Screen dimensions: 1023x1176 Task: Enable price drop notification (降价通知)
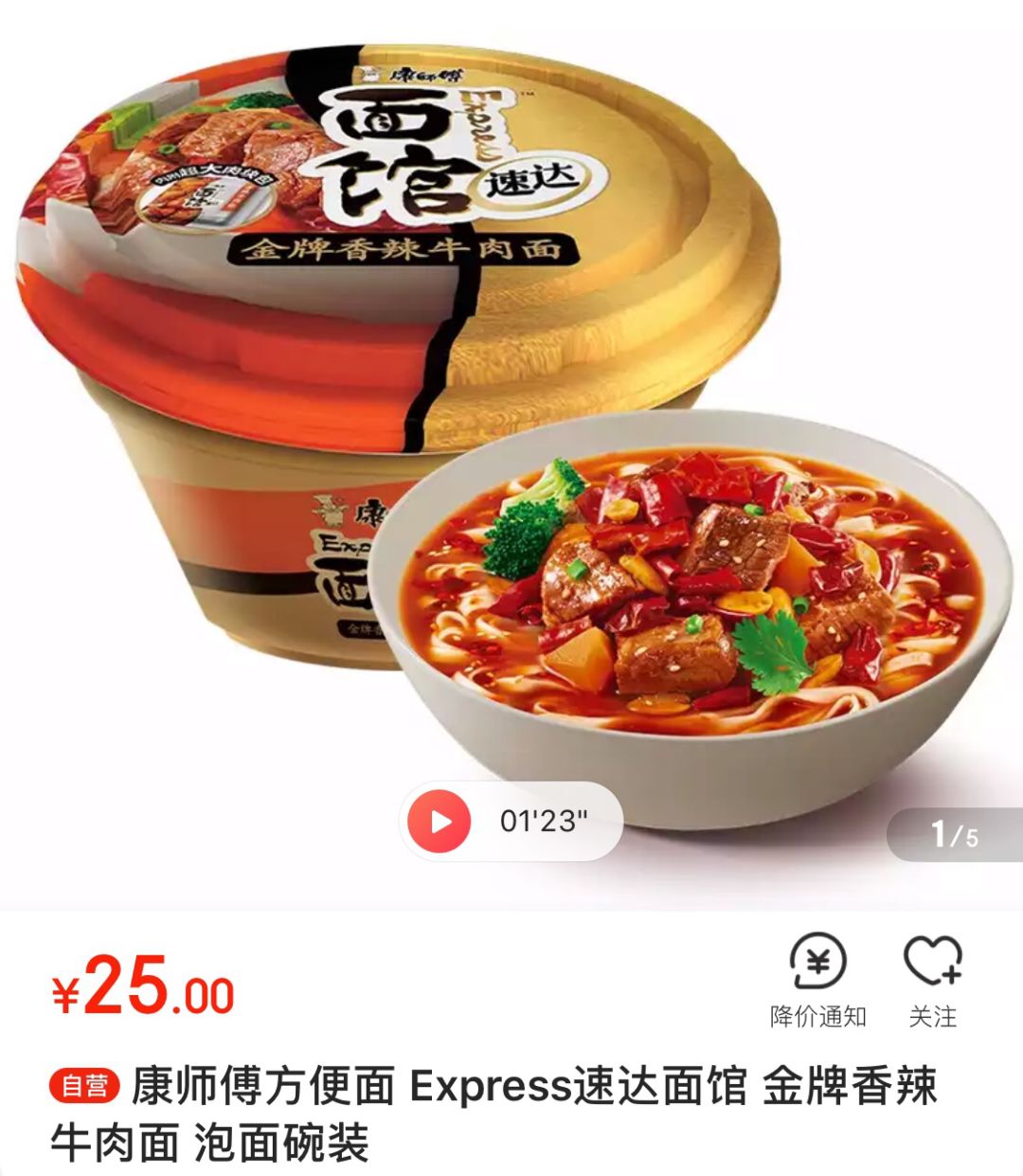pos(817,980)
